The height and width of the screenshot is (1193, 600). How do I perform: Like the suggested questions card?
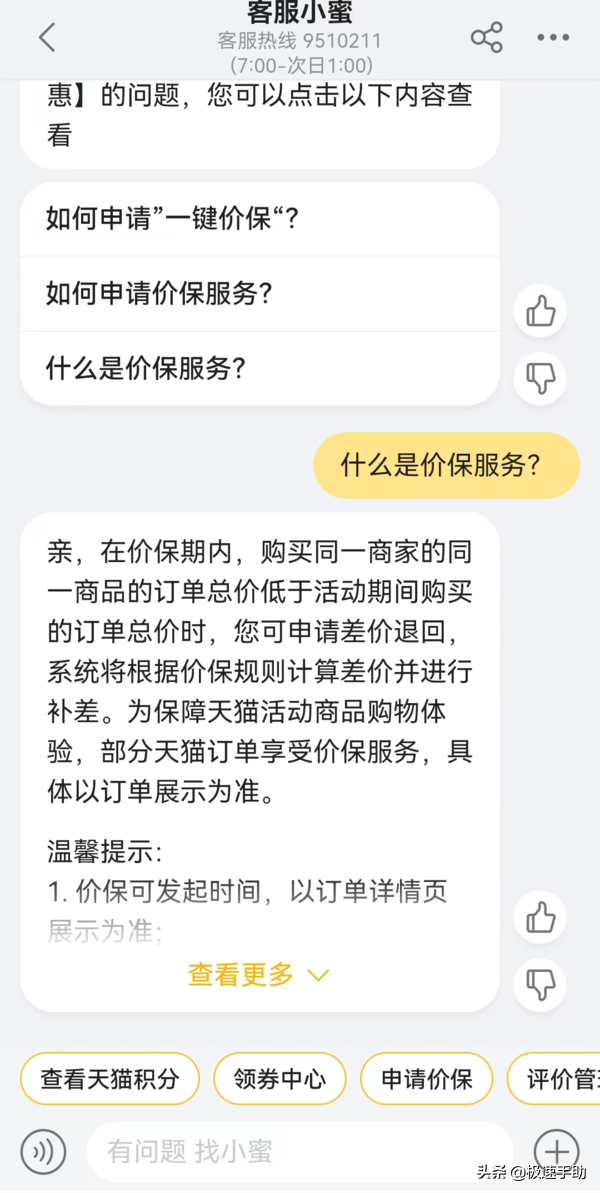540,311
